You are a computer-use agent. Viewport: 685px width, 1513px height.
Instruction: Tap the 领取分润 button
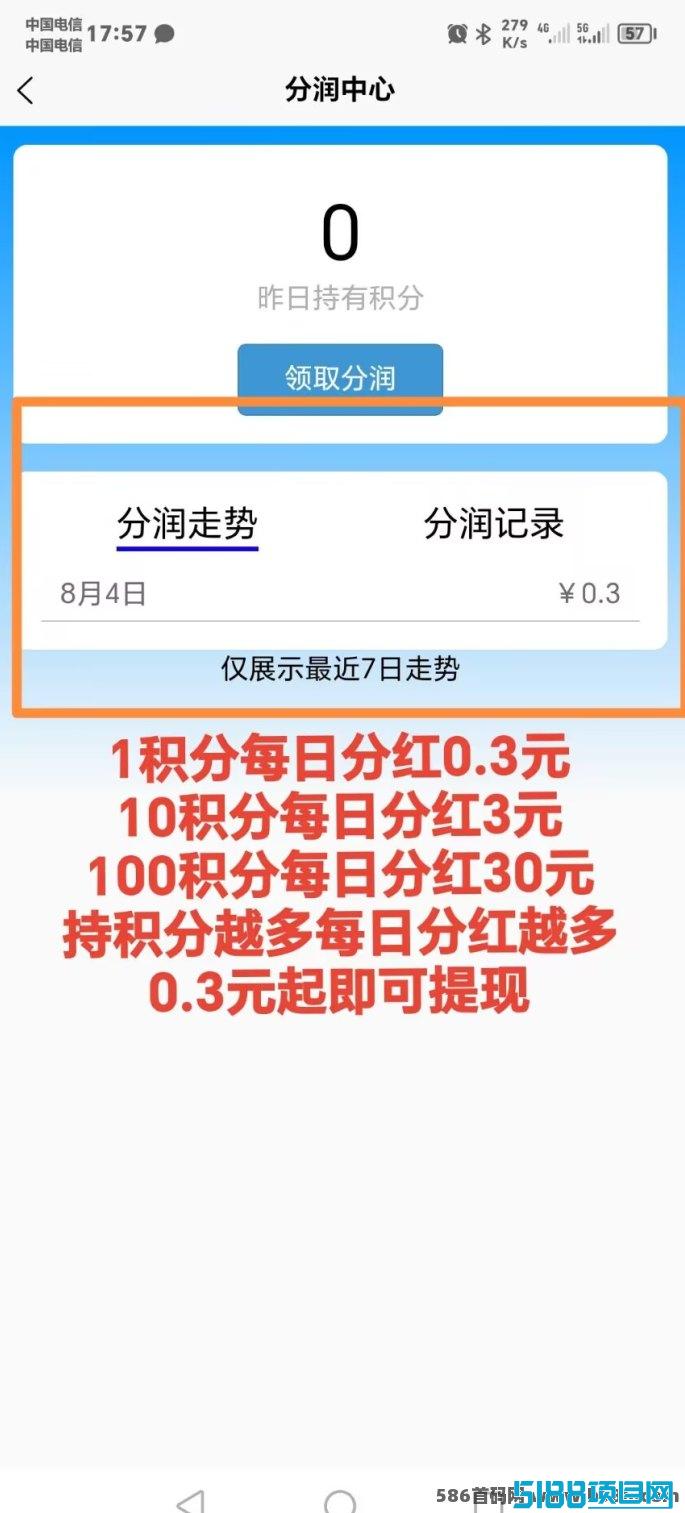[x=340, y=378]
